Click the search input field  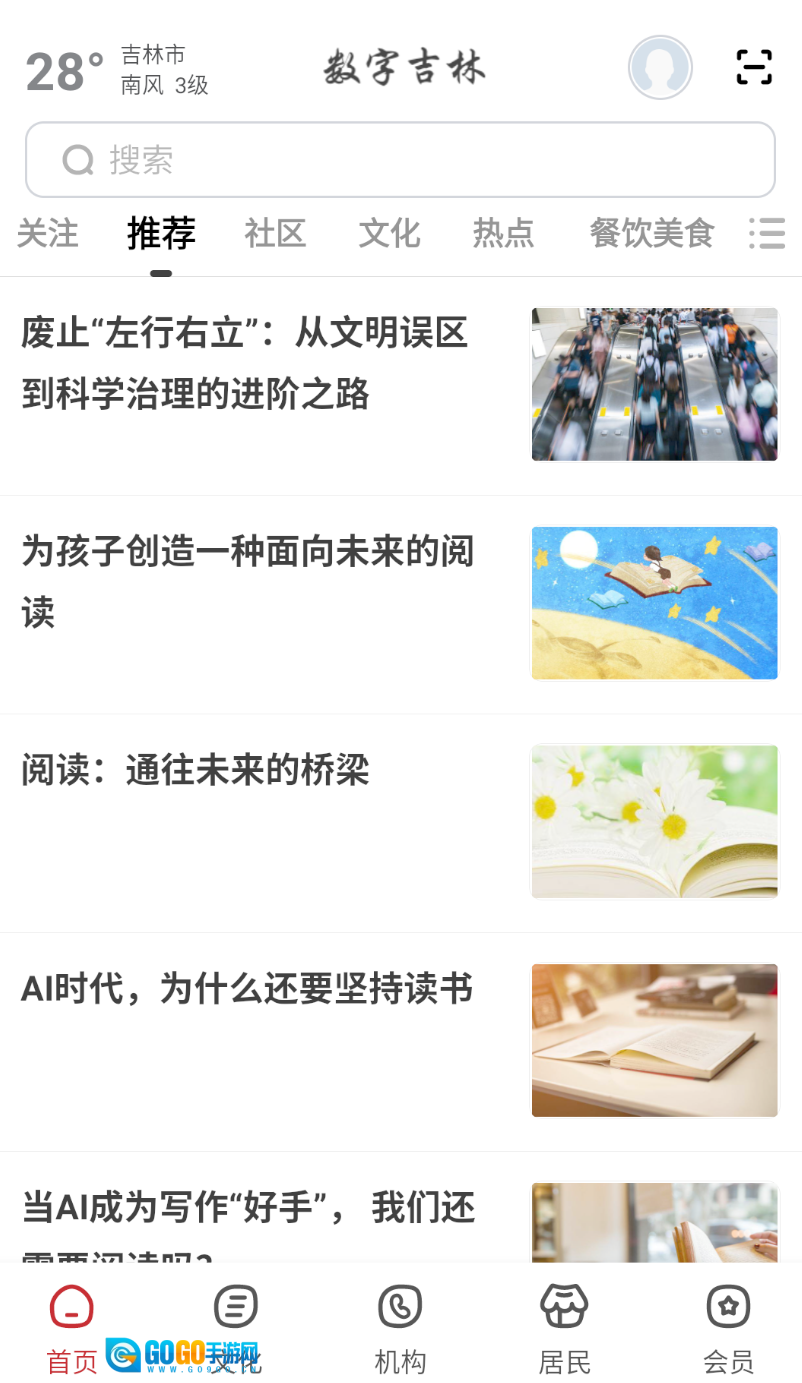[400, 160]
